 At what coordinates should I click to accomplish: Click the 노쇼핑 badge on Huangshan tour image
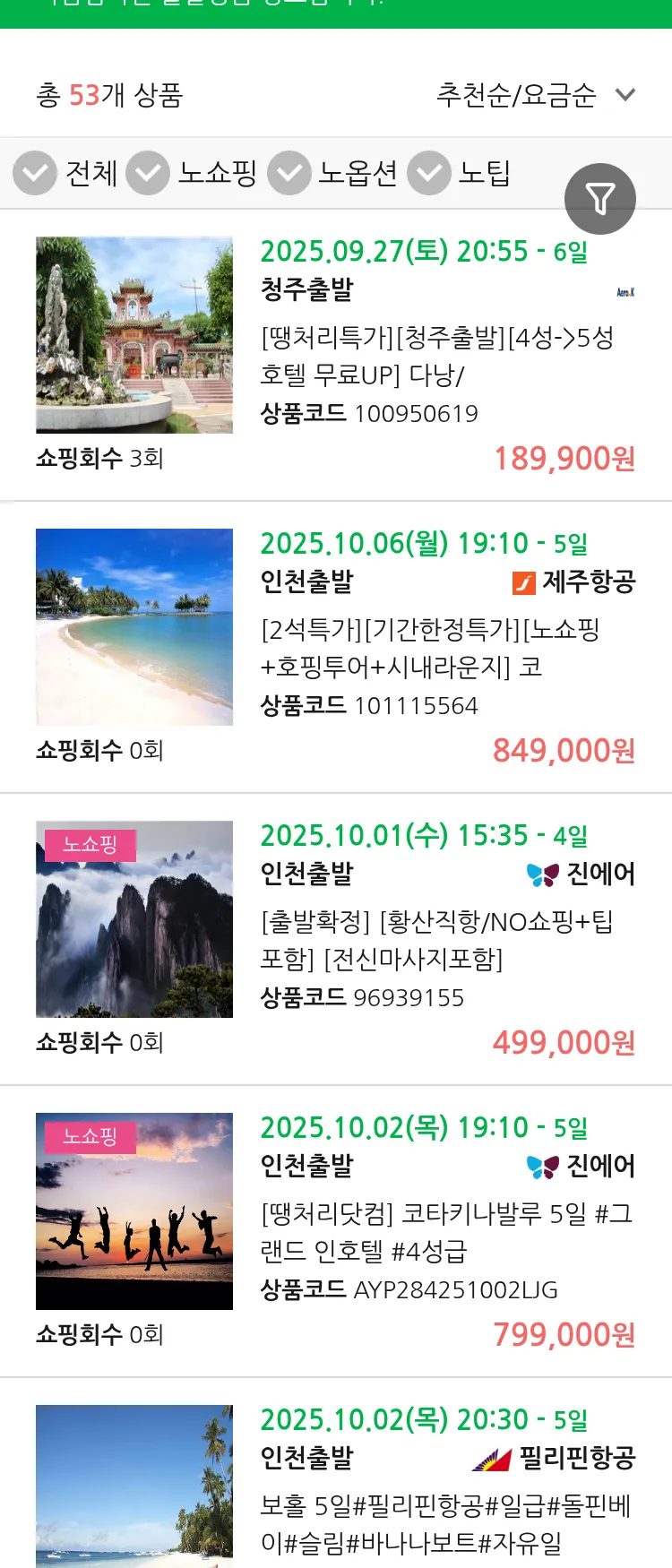90,843
